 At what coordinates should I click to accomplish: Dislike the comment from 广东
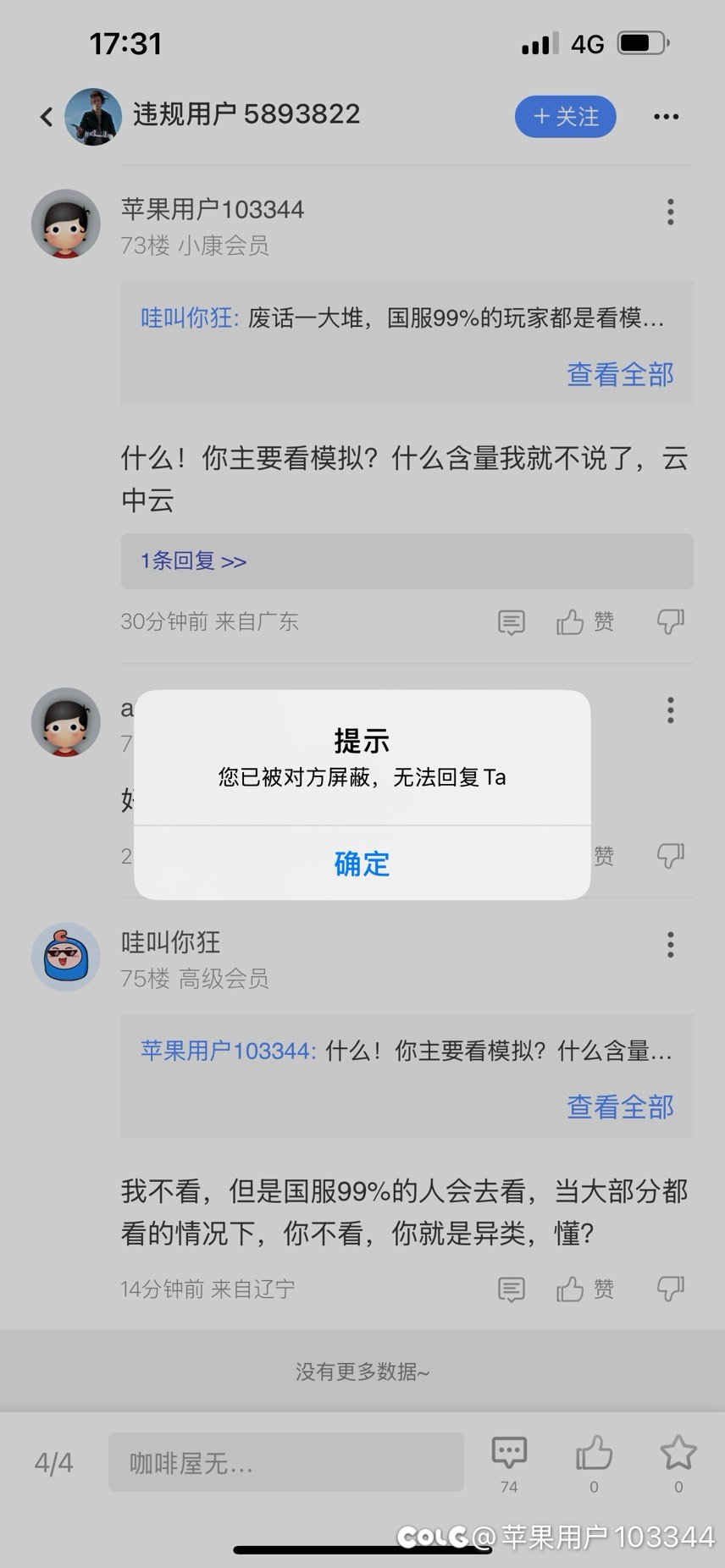pos(671,622)
